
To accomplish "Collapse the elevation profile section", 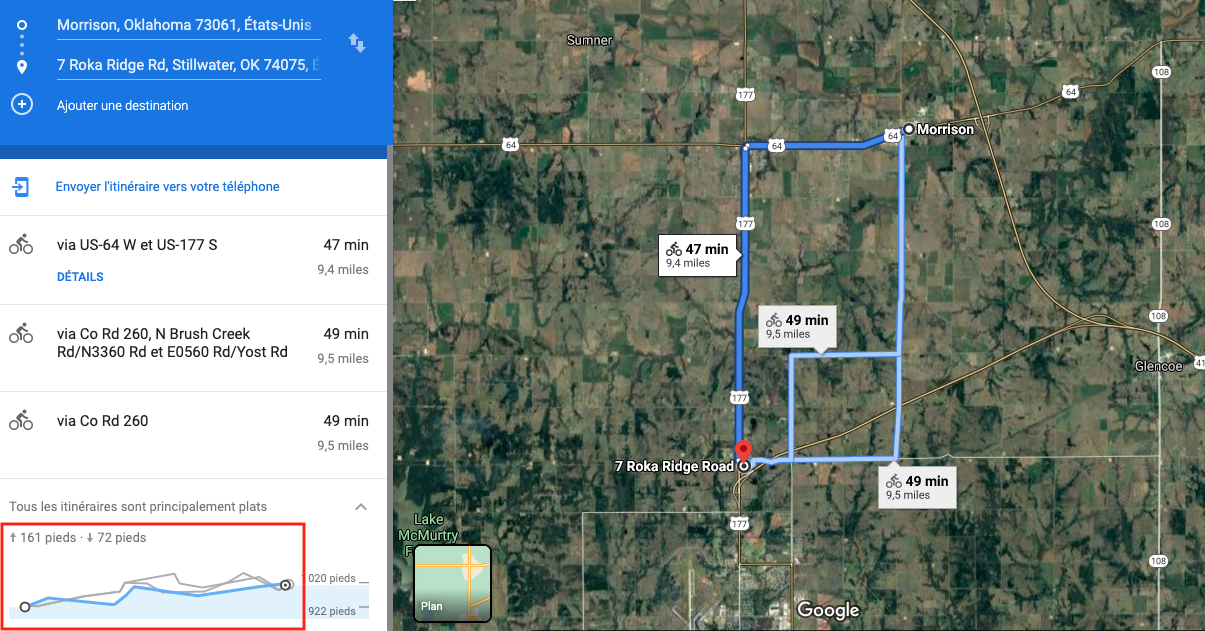I will coord(361,507).
